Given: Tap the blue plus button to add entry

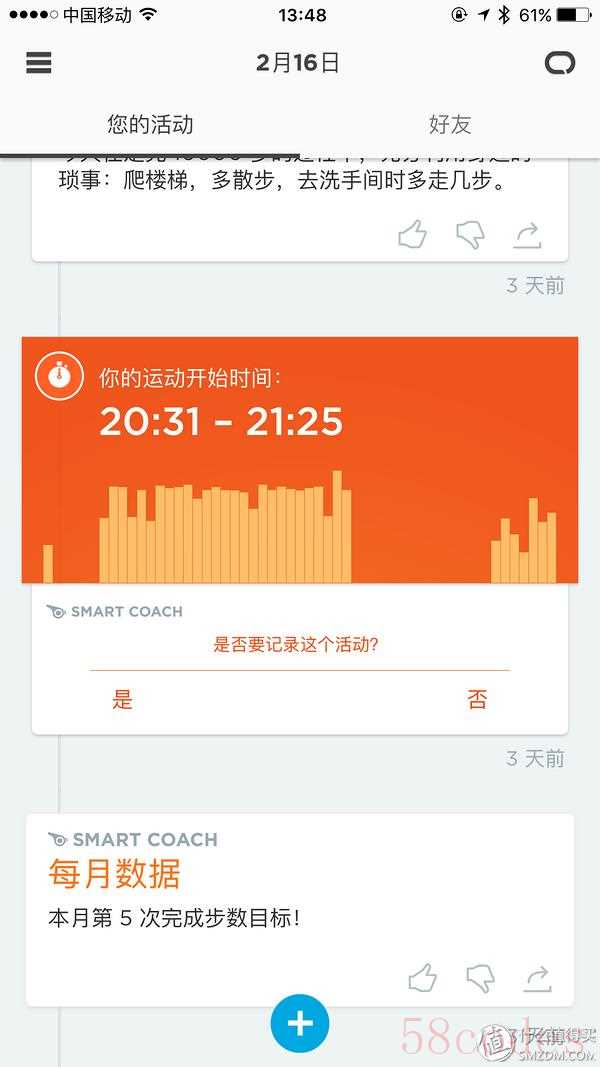Looking at the screenshot, I should tap(300, 1024).
